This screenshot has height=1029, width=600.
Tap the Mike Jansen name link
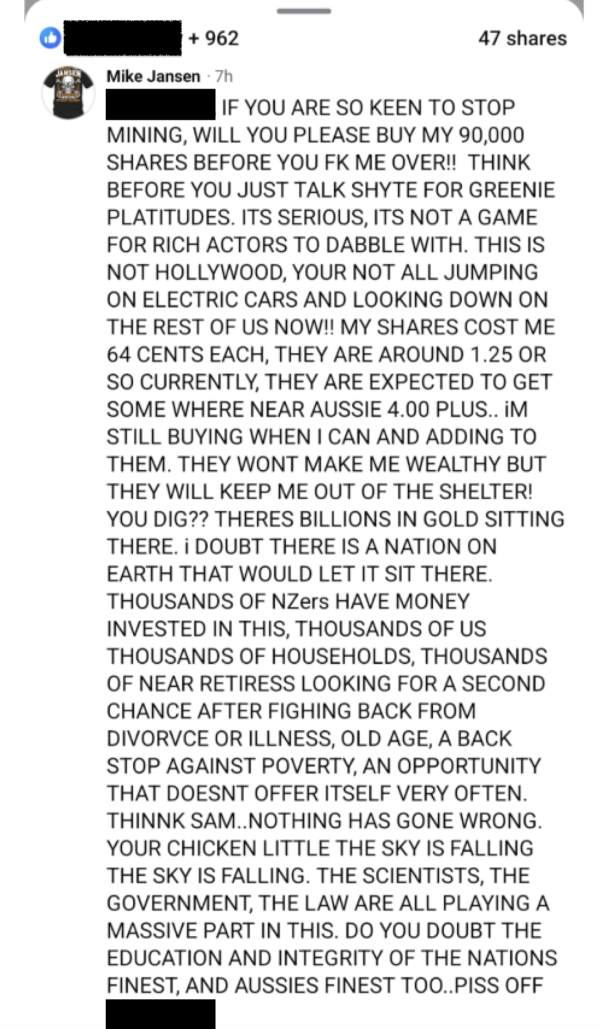pos(153,76)
